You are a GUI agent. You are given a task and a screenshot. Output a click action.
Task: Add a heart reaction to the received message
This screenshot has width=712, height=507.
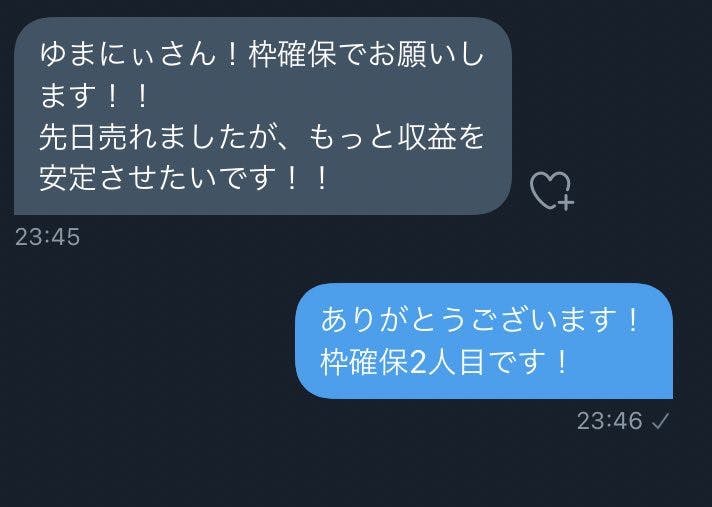(550, 190)
